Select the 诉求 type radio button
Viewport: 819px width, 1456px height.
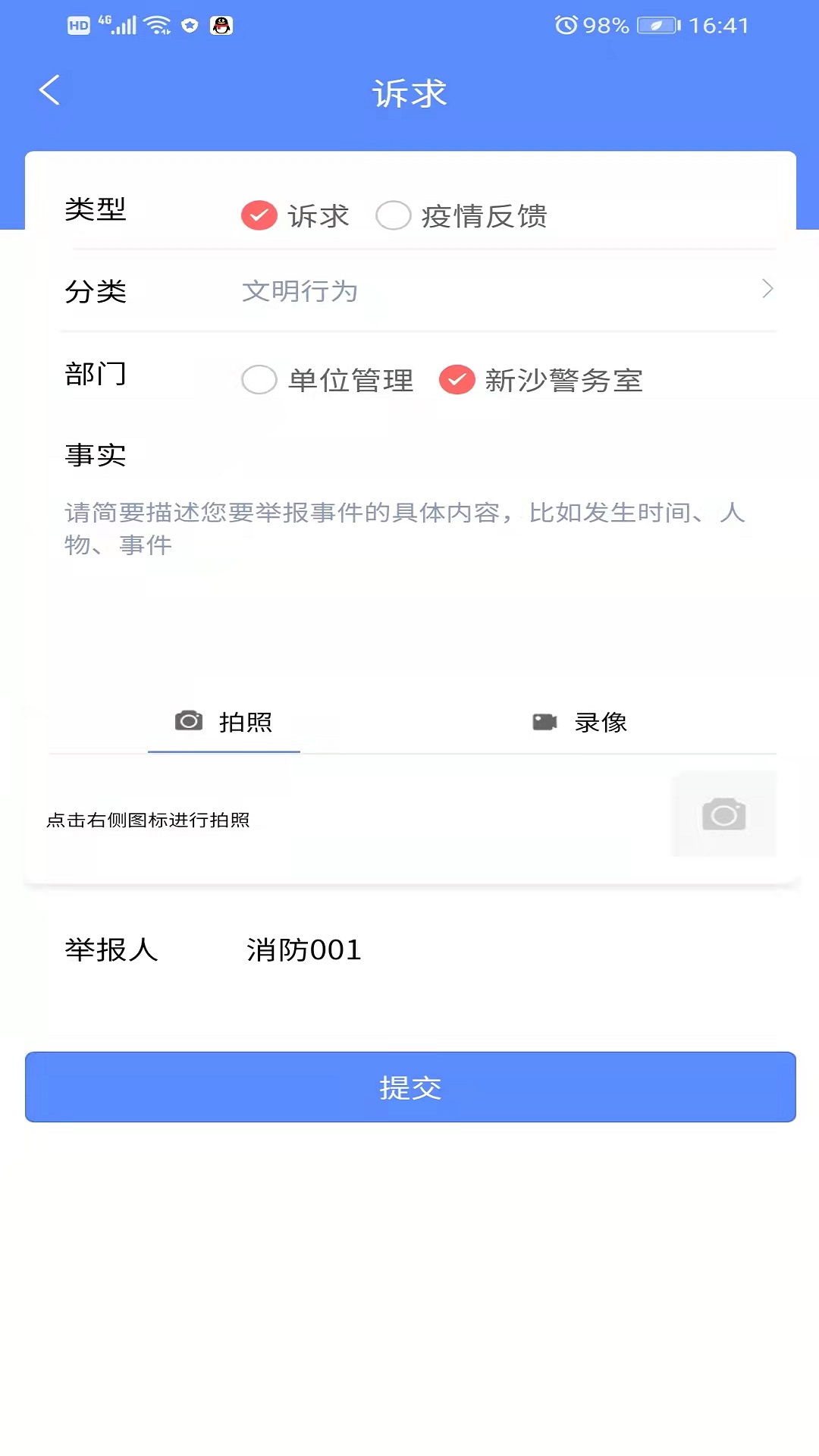259,215
